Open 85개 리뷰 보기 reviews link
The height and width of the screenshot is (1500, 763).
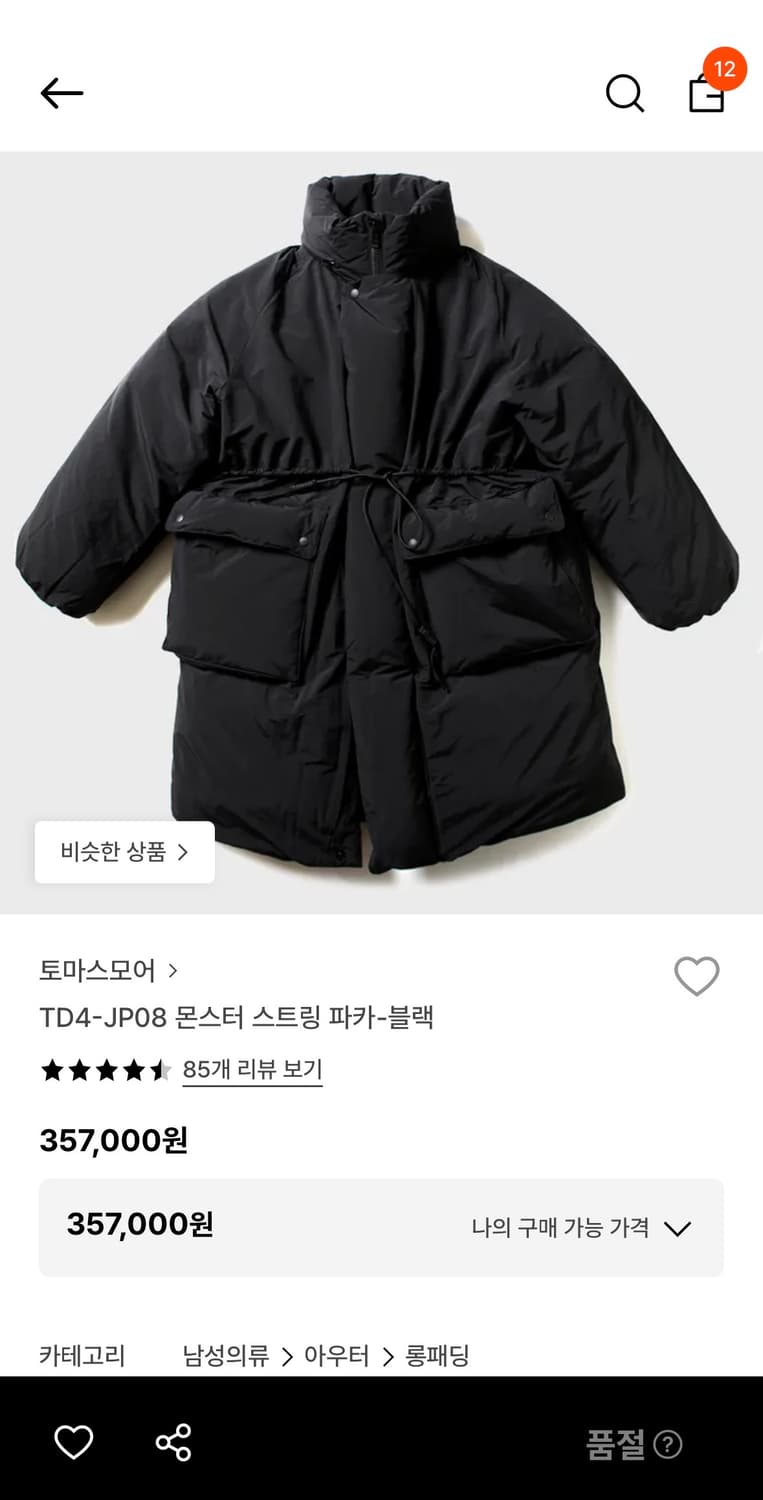tap(252, 1070)
